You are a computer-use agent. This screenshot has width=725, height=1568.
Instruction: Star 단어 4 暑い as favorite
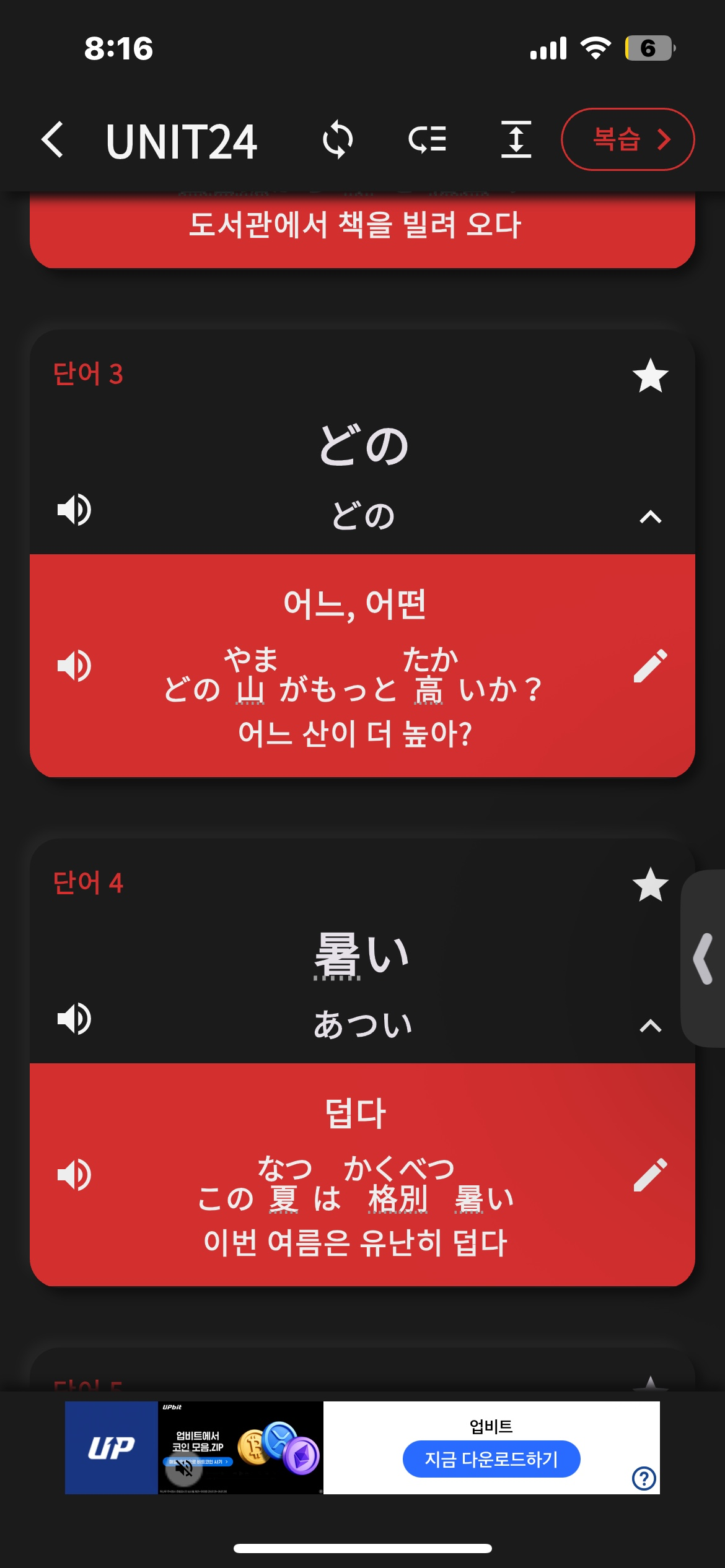click(650, 884)
